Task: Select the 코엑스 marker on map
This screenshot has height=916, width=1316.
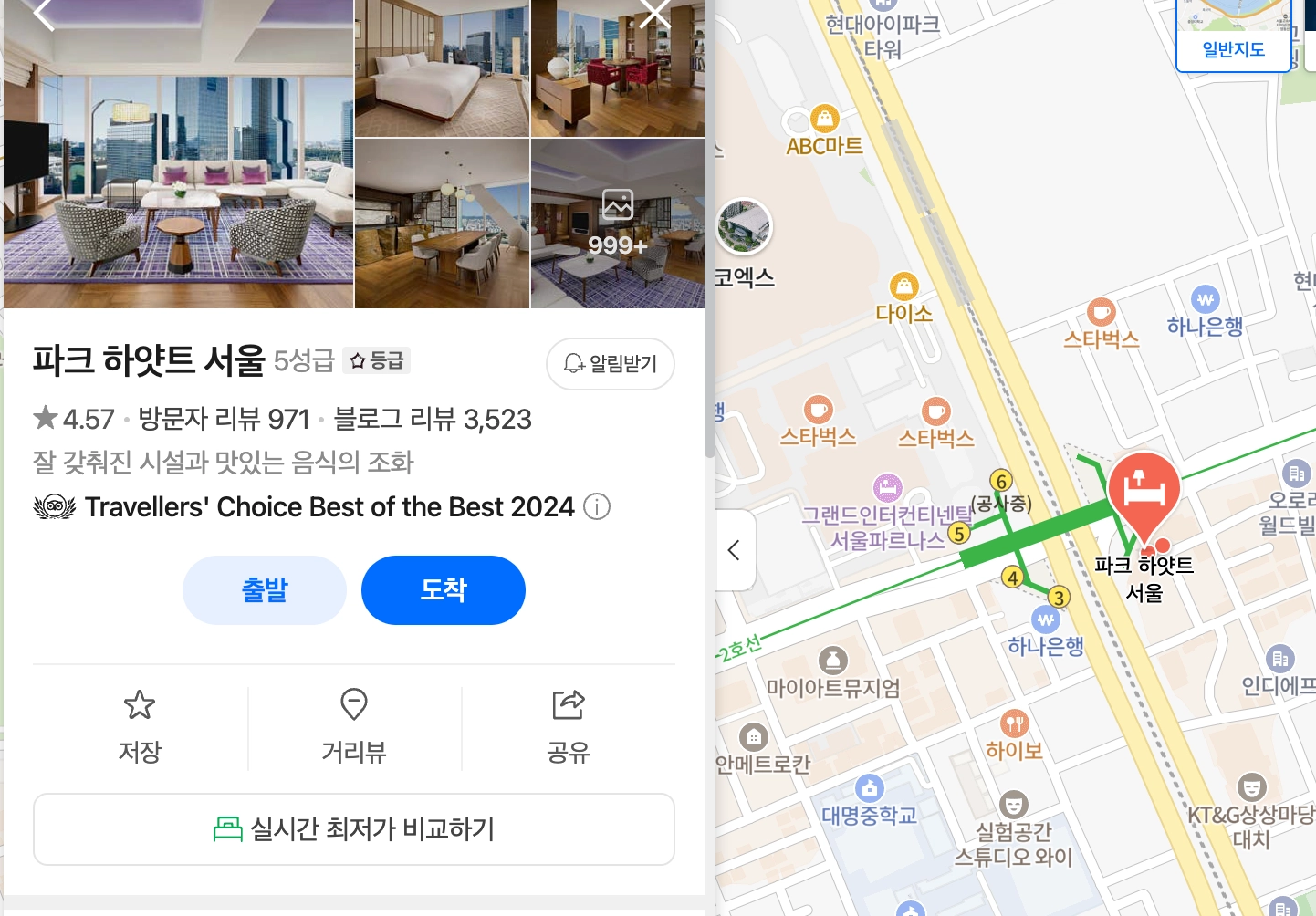Action: click(x=744, y=227)
